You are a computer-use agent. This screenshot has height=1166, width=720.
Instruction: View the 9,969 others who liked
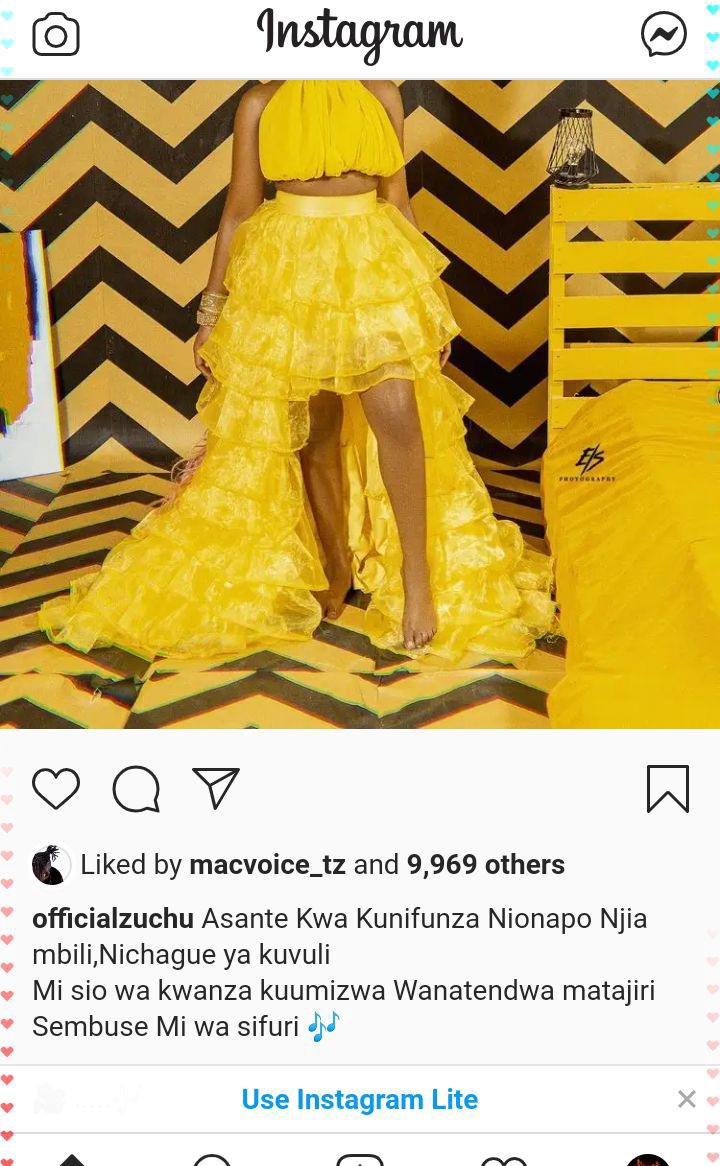(x=486, y=865)
